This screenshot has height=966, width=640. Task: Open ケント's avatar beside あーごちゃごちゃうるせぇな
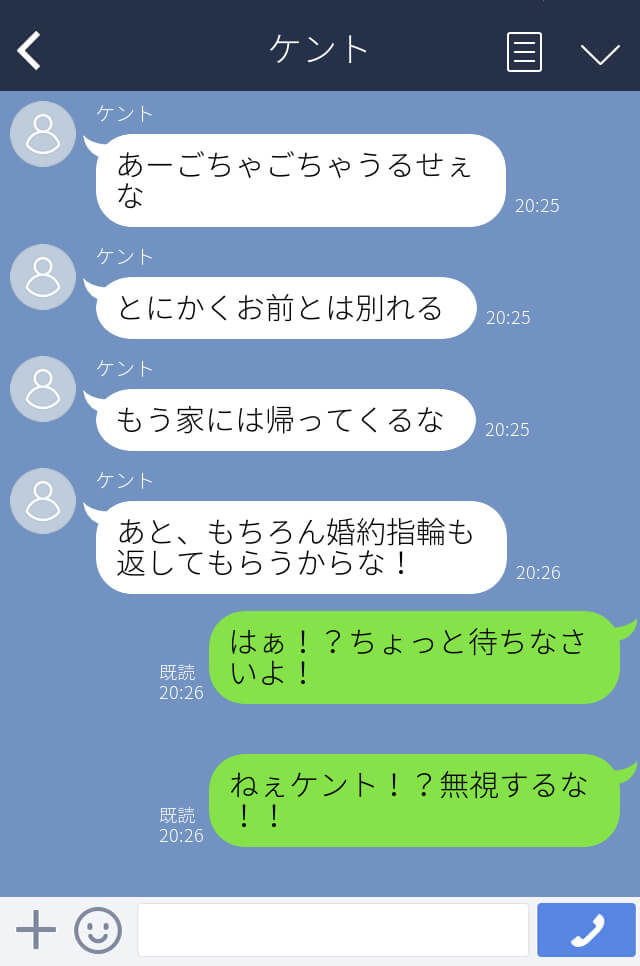point(43,134)
